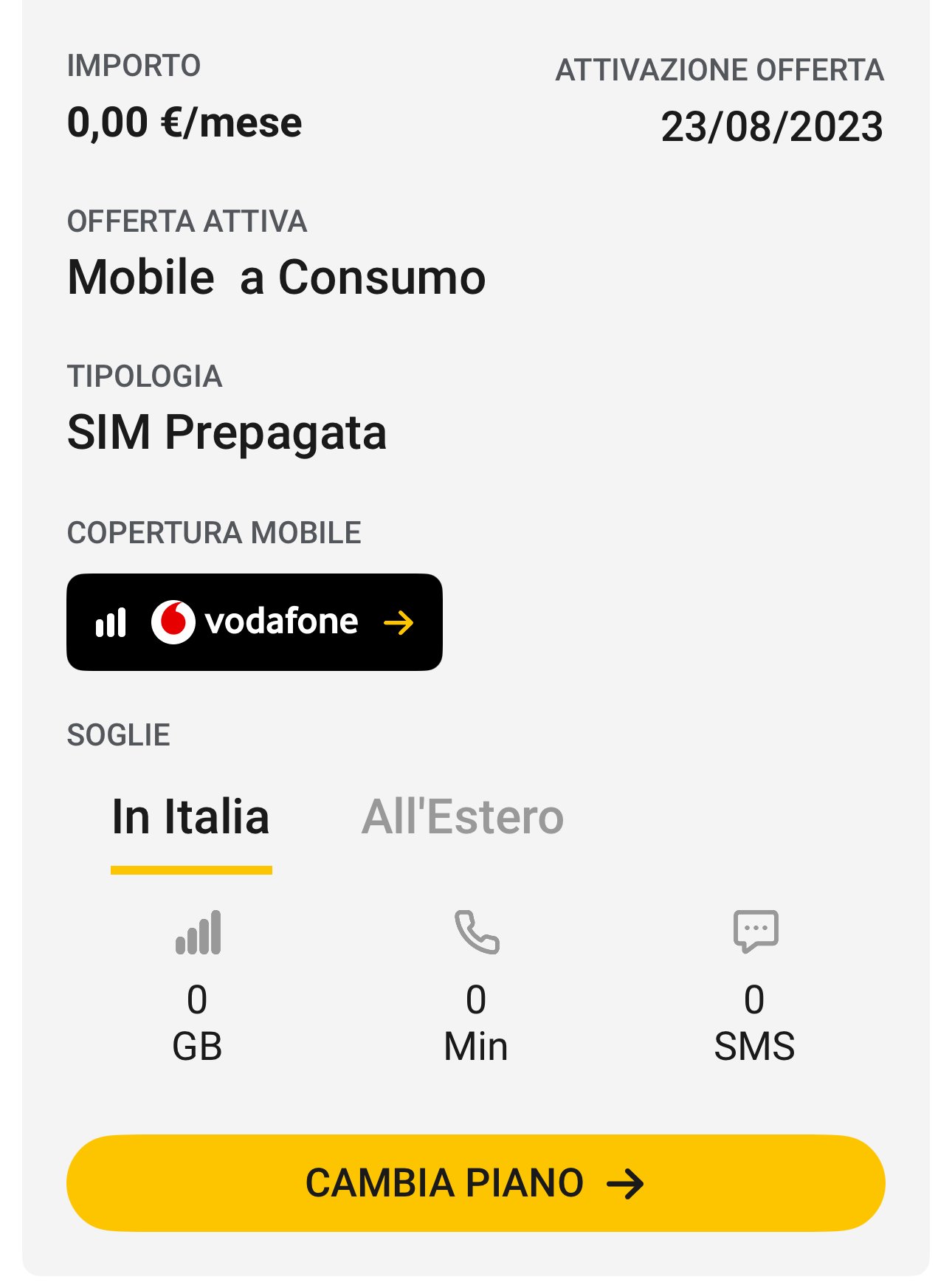Switch to the All'Estero tab
This screenshot has height=1288, width=952.
[463, 818]
